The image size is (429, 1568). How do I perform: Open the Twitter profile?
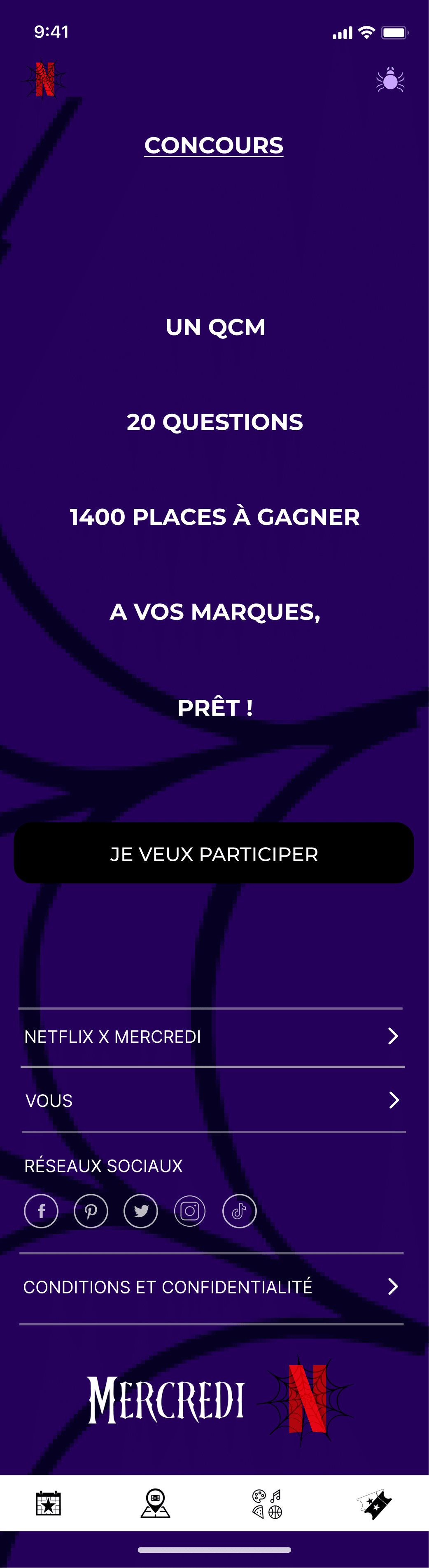(141, 1211)
